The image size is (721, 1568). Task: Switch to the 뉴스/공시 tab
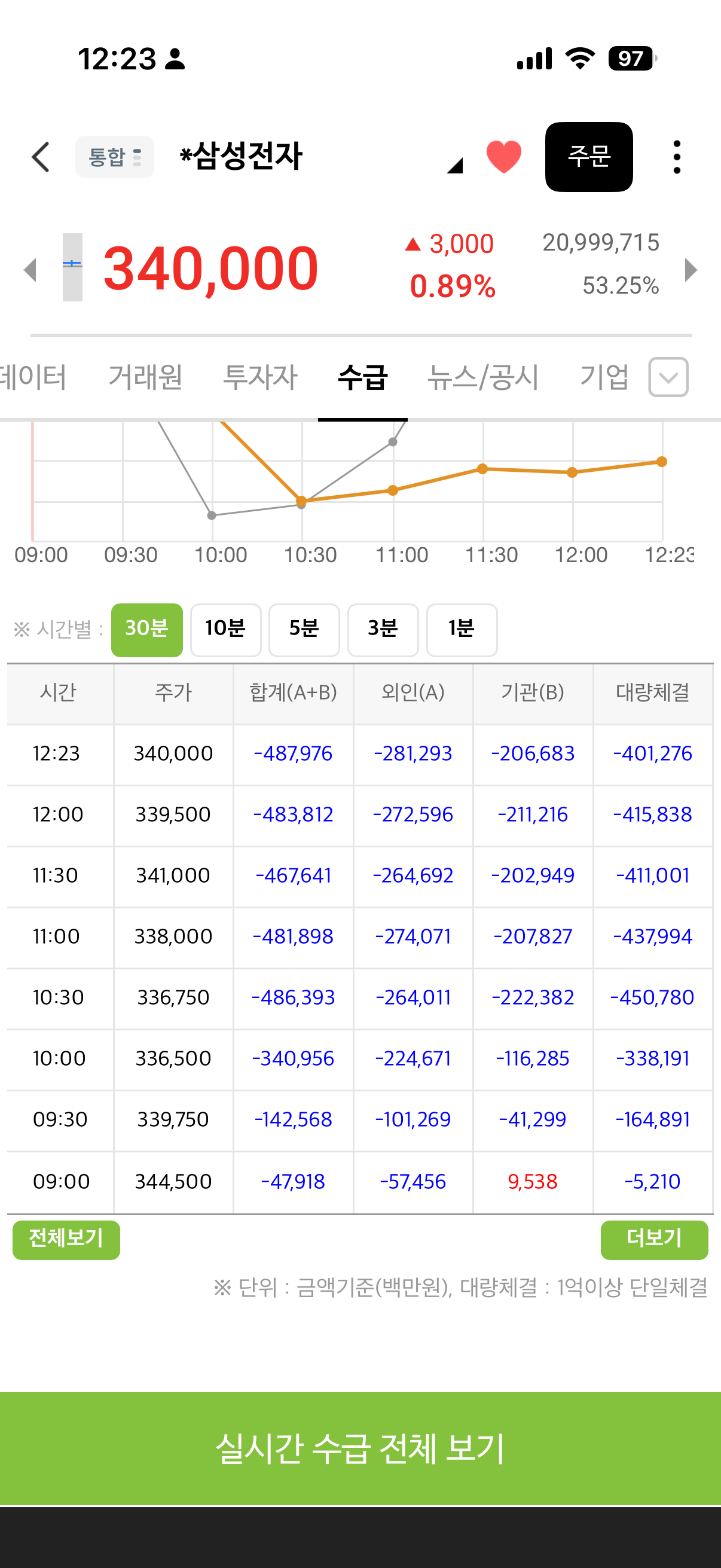pyautogui.click(x=483, y=377)
